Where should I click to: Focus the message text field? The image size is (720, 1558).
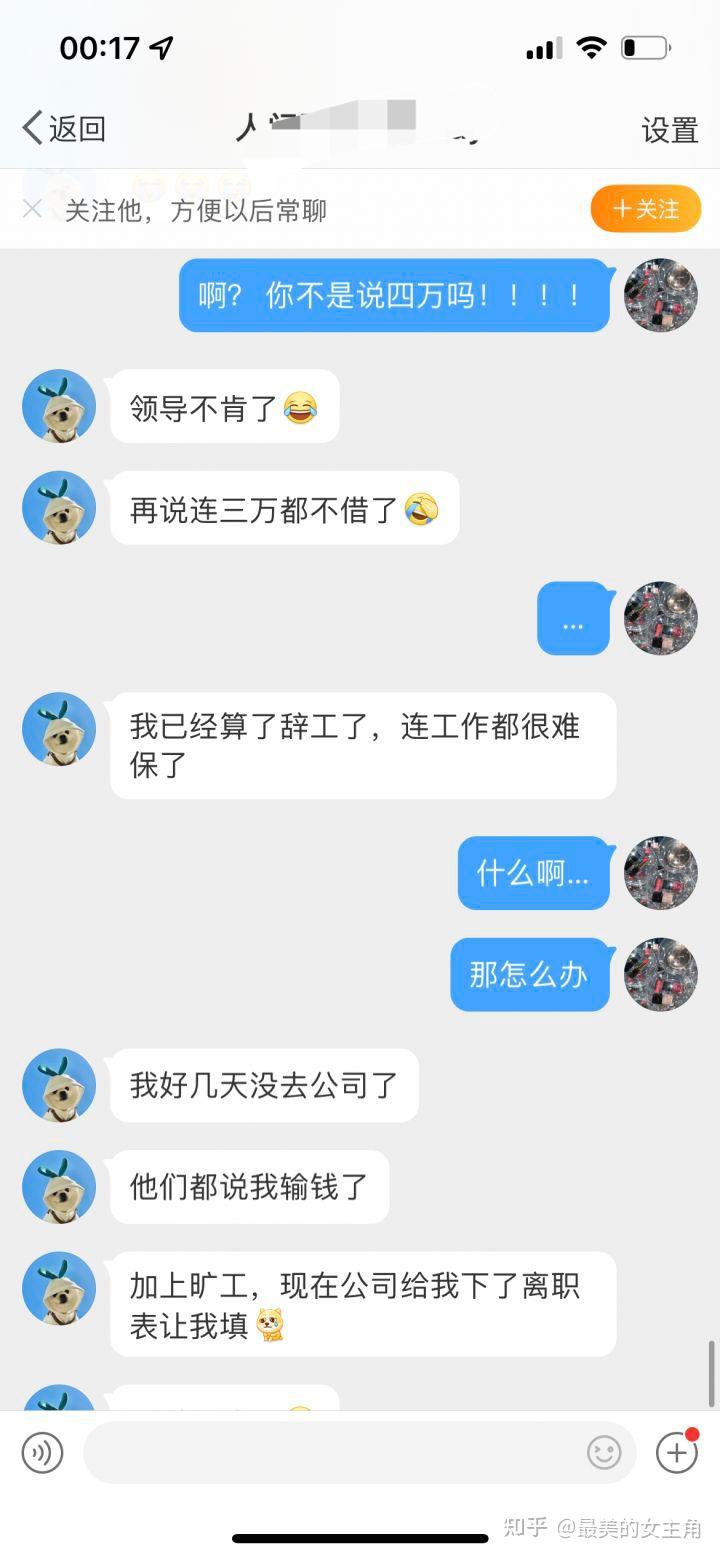click(330, 1452)
